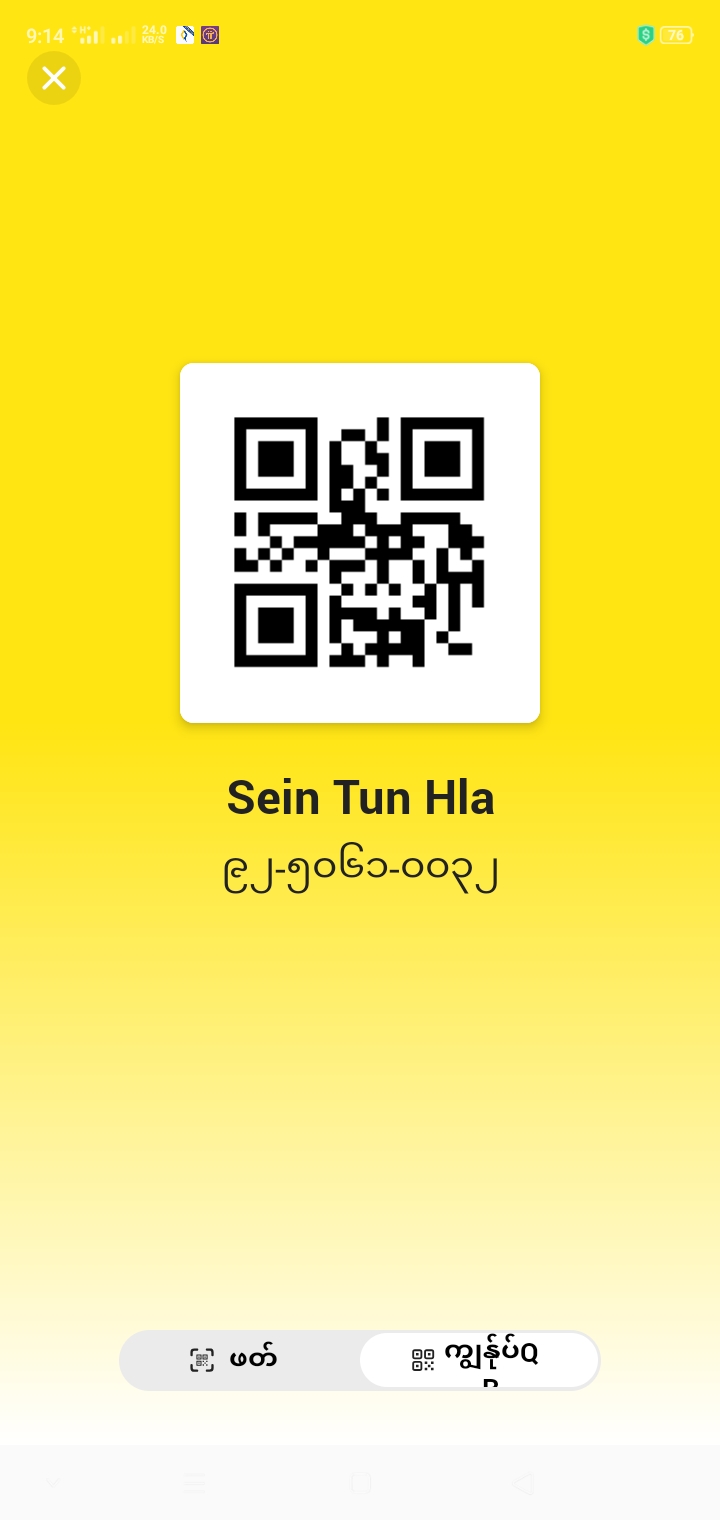Close the QR code screen
Image resolution: width=720 pixels, height=1520 pixels.
pos(54,78)
